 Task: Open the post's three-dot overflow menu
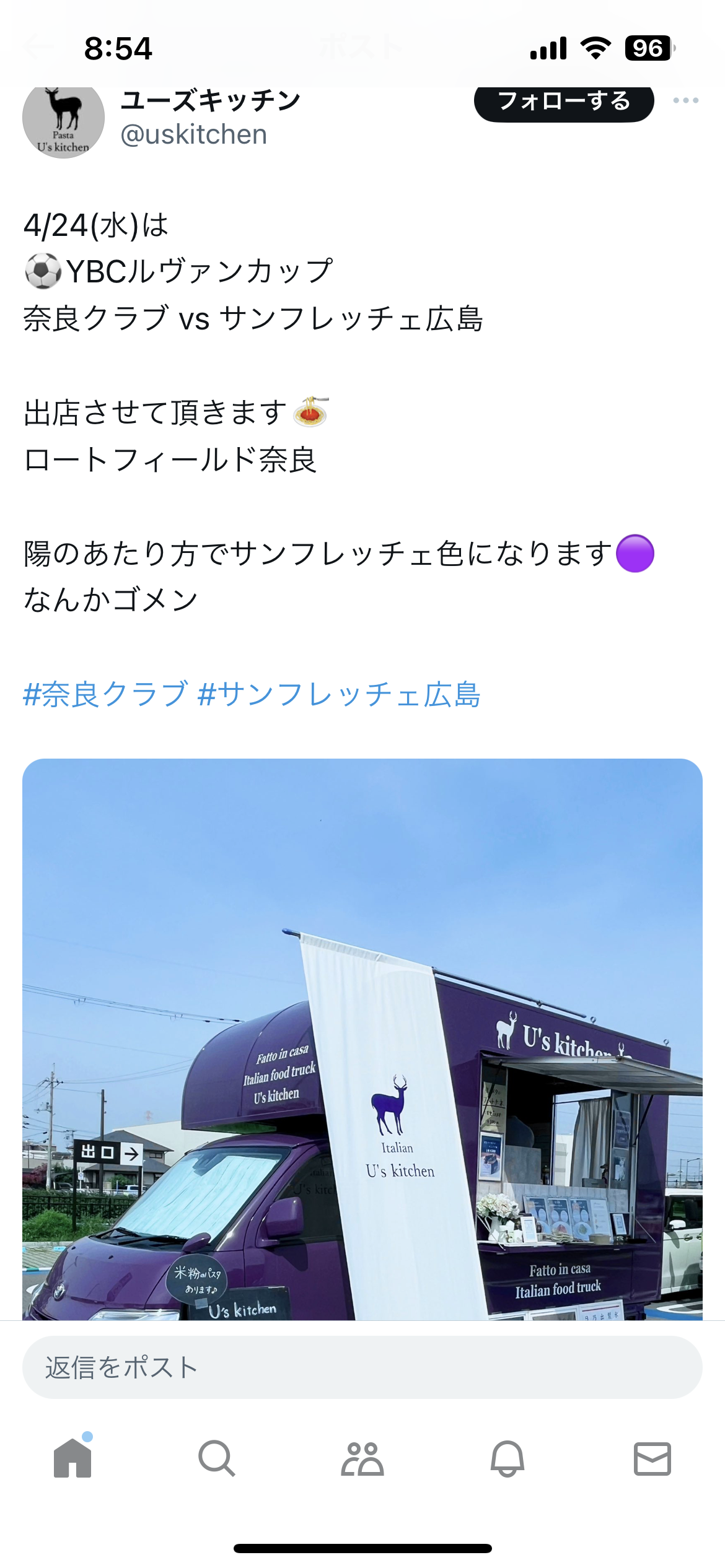[685, 100]
